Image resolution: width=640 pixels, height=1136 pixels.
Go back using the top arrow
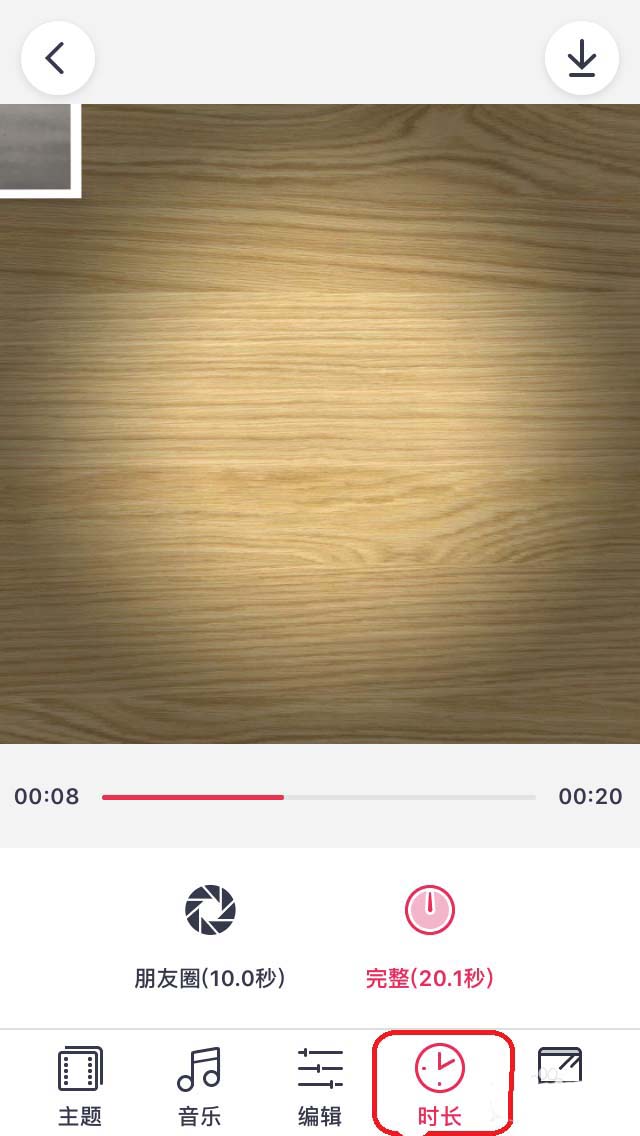point(57,58)
